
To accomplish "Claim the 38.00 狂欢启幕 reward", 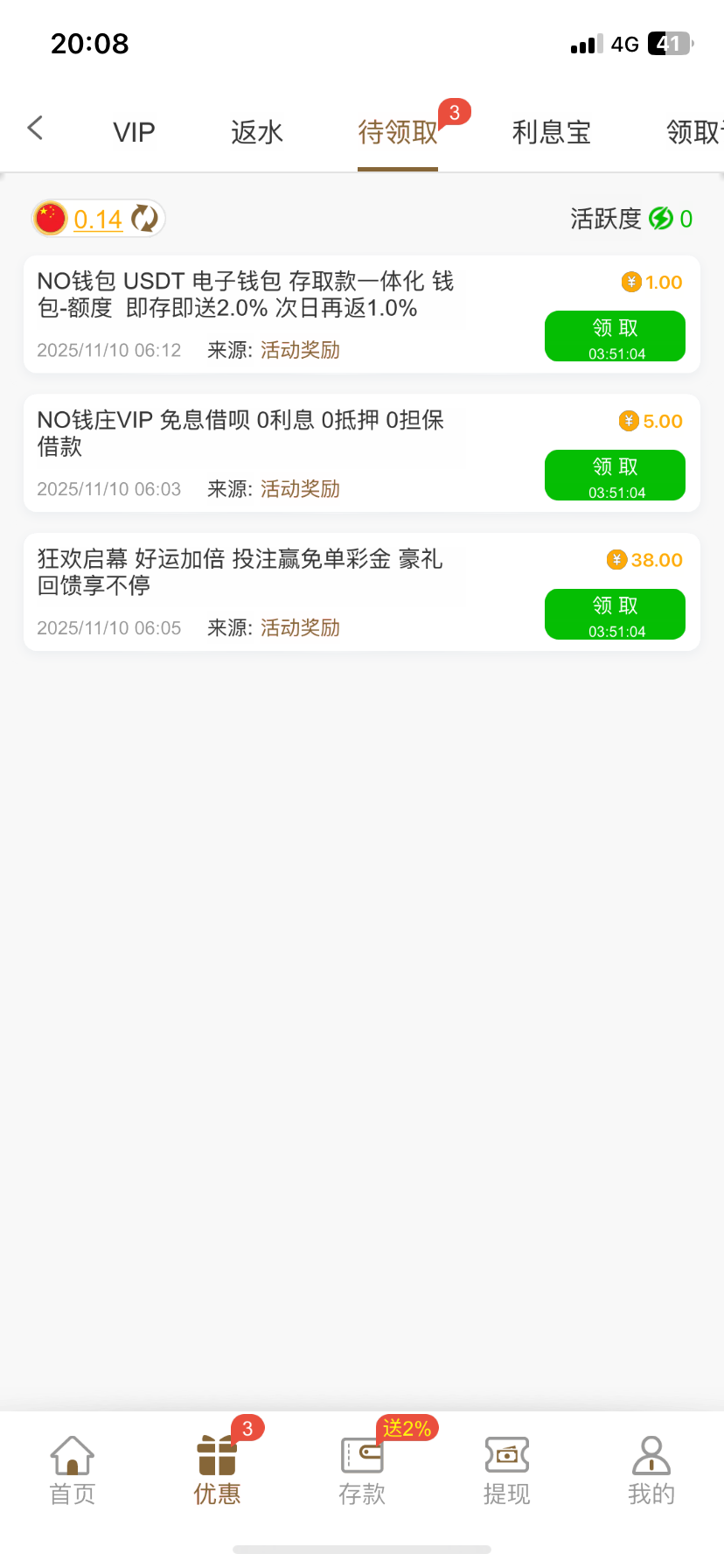I will point(615,614).
